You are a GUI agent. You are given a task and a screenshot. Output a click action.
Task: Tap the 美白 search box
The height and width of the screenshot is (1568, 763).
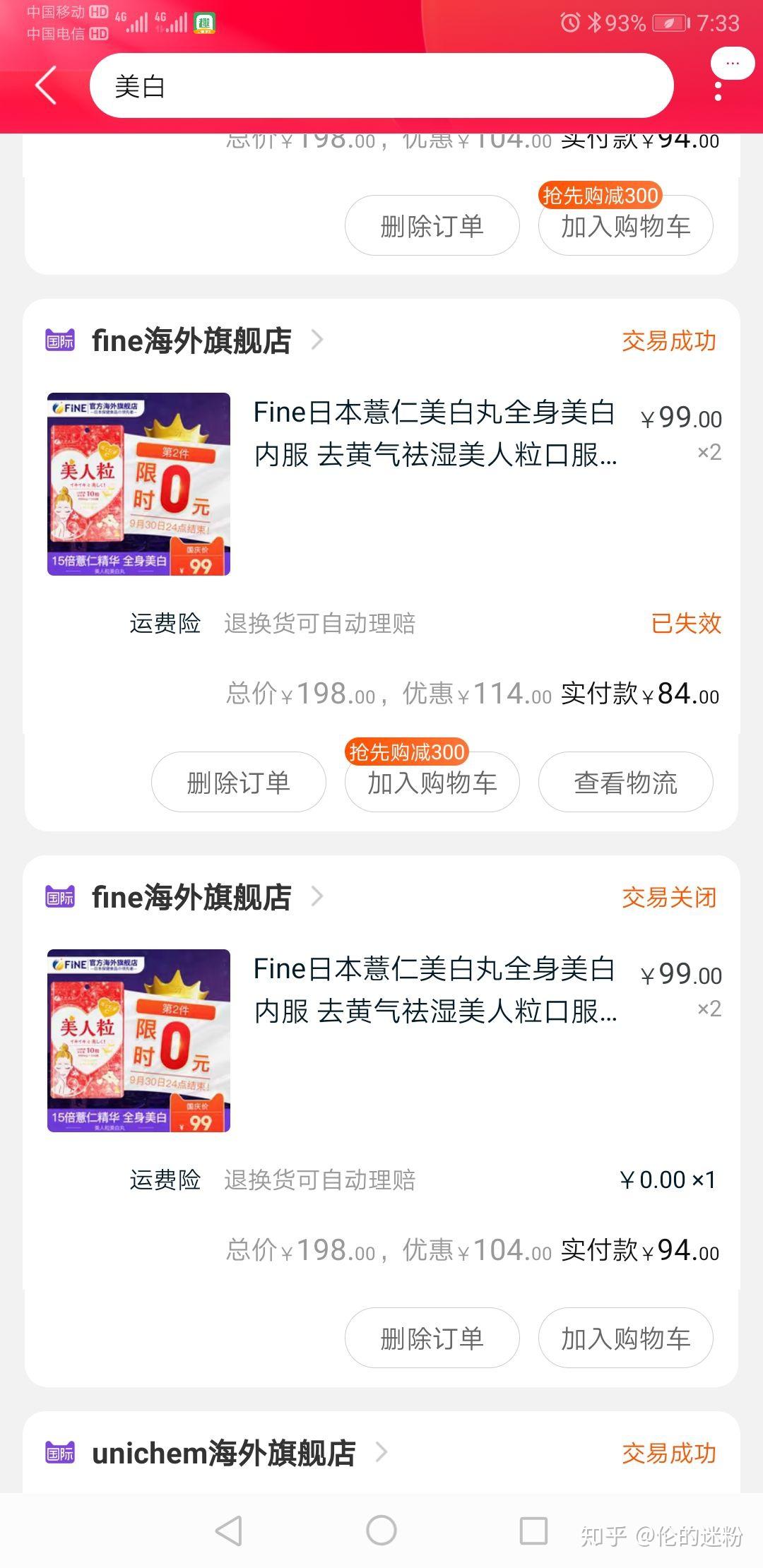(381, 86)
